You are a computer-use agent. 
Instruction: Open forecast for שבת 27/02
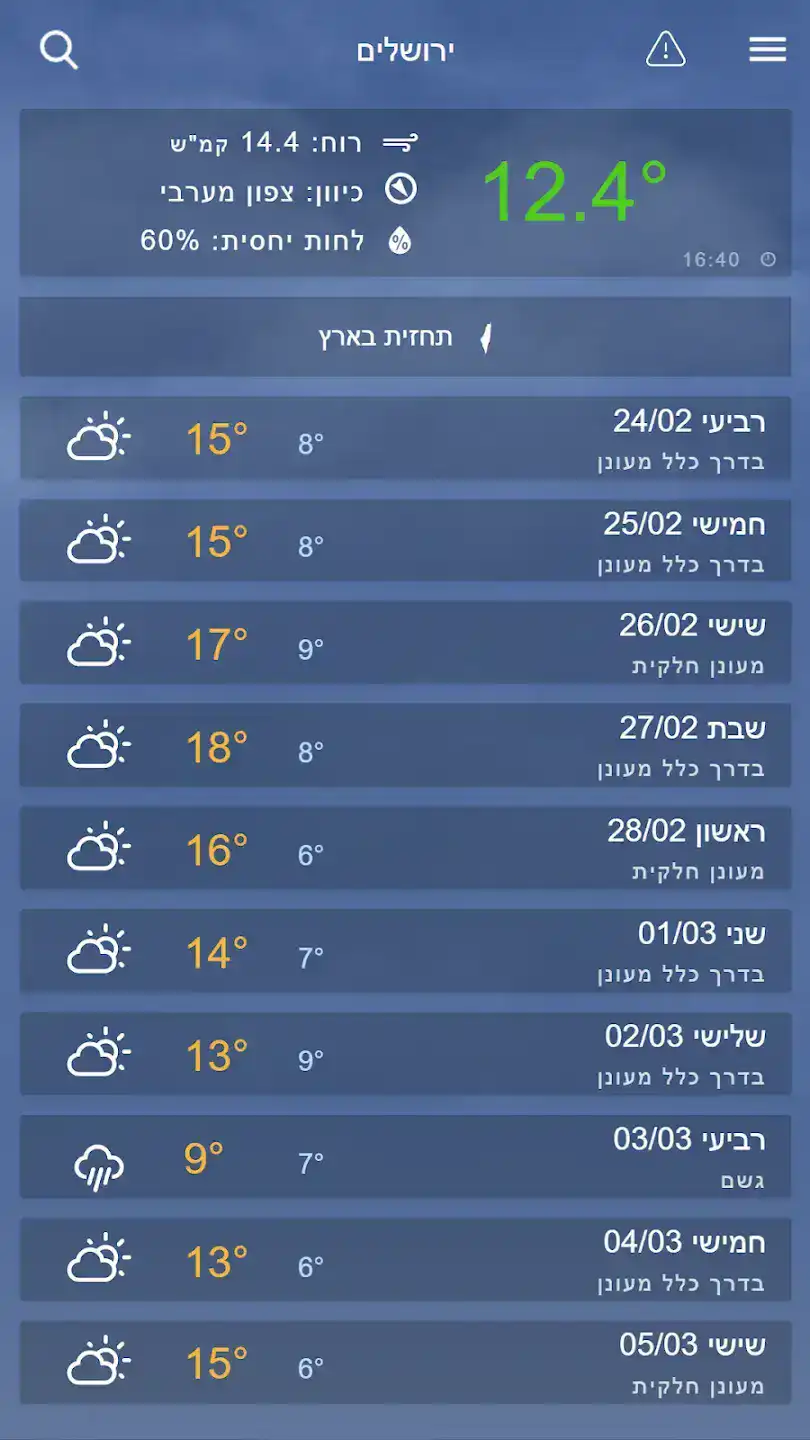(405, 746)
